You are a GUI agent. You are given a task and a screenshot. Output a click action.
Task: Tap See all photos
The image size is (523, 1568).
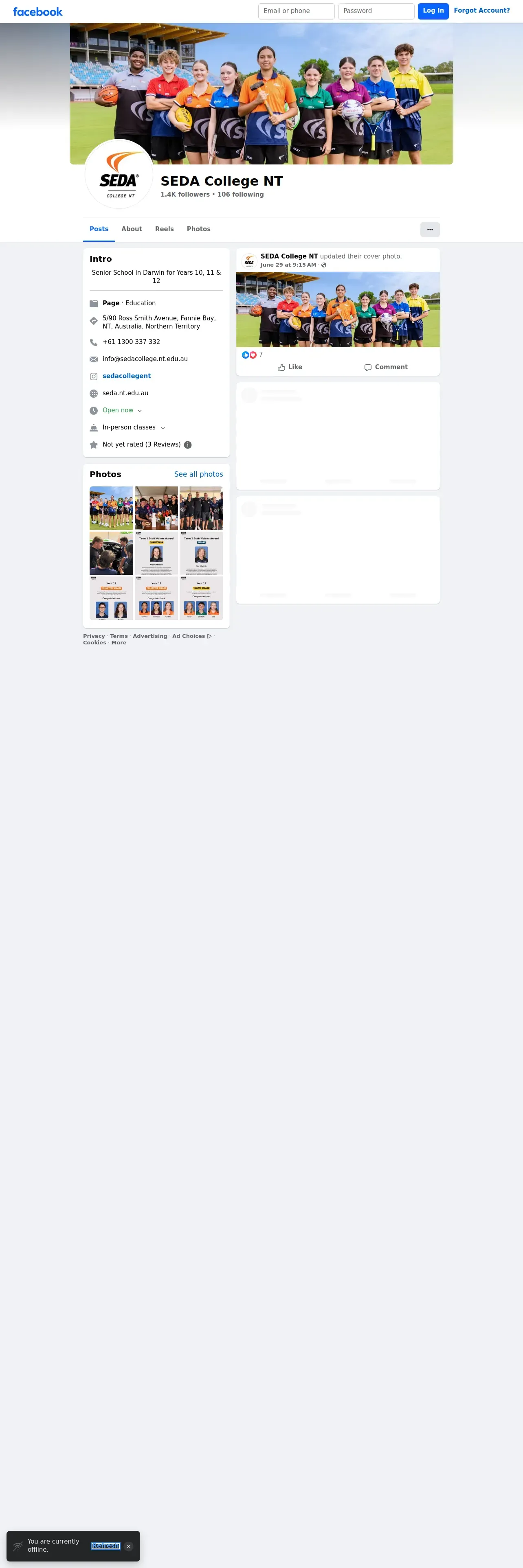pos(198,474)
